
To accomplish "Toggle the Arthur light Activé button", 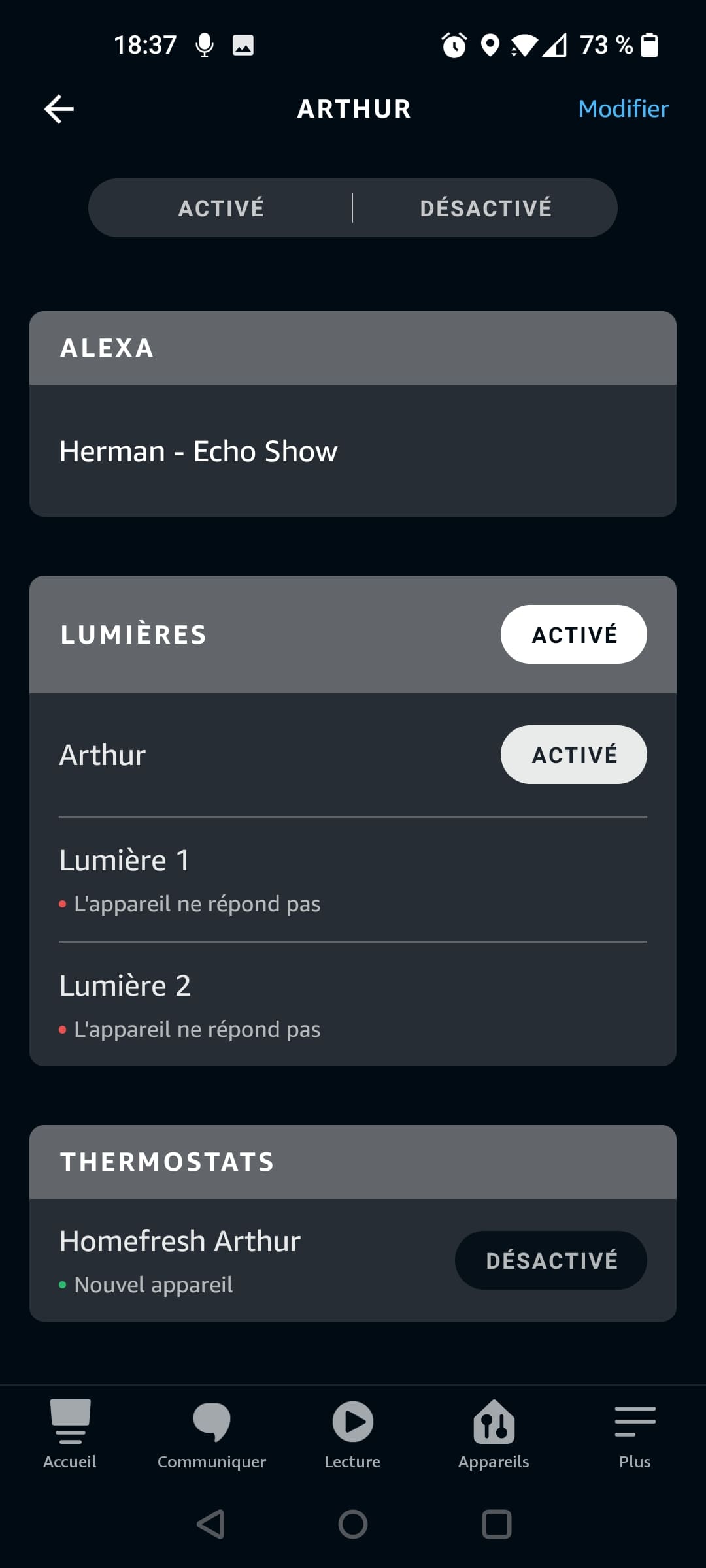I will pyautogui.click(x=574, y=755).
